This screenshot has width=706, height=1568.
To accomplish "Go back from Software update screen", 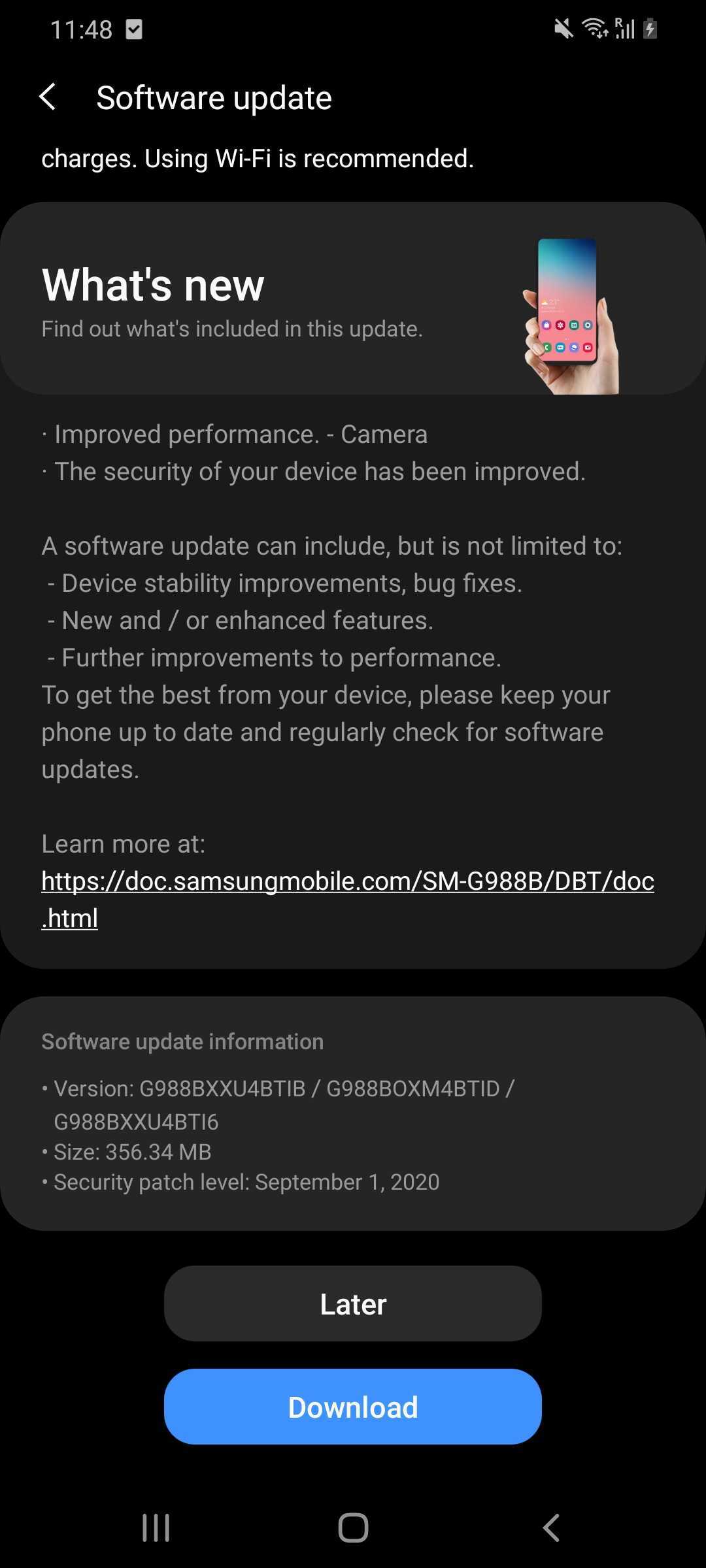I will (48, 97).
